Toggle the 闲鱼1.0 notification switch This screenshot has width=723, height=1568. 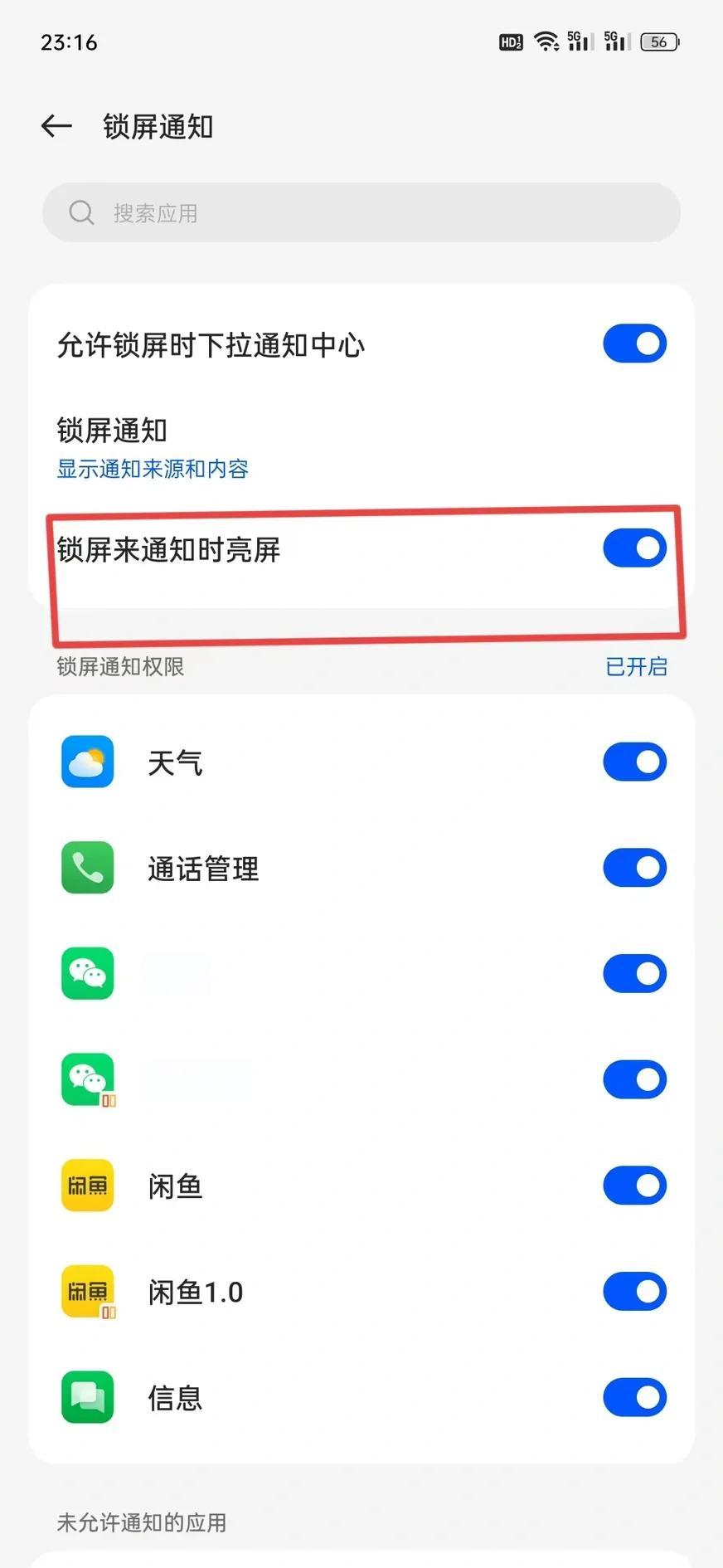pyautogui.click(x=635, y=1291)
